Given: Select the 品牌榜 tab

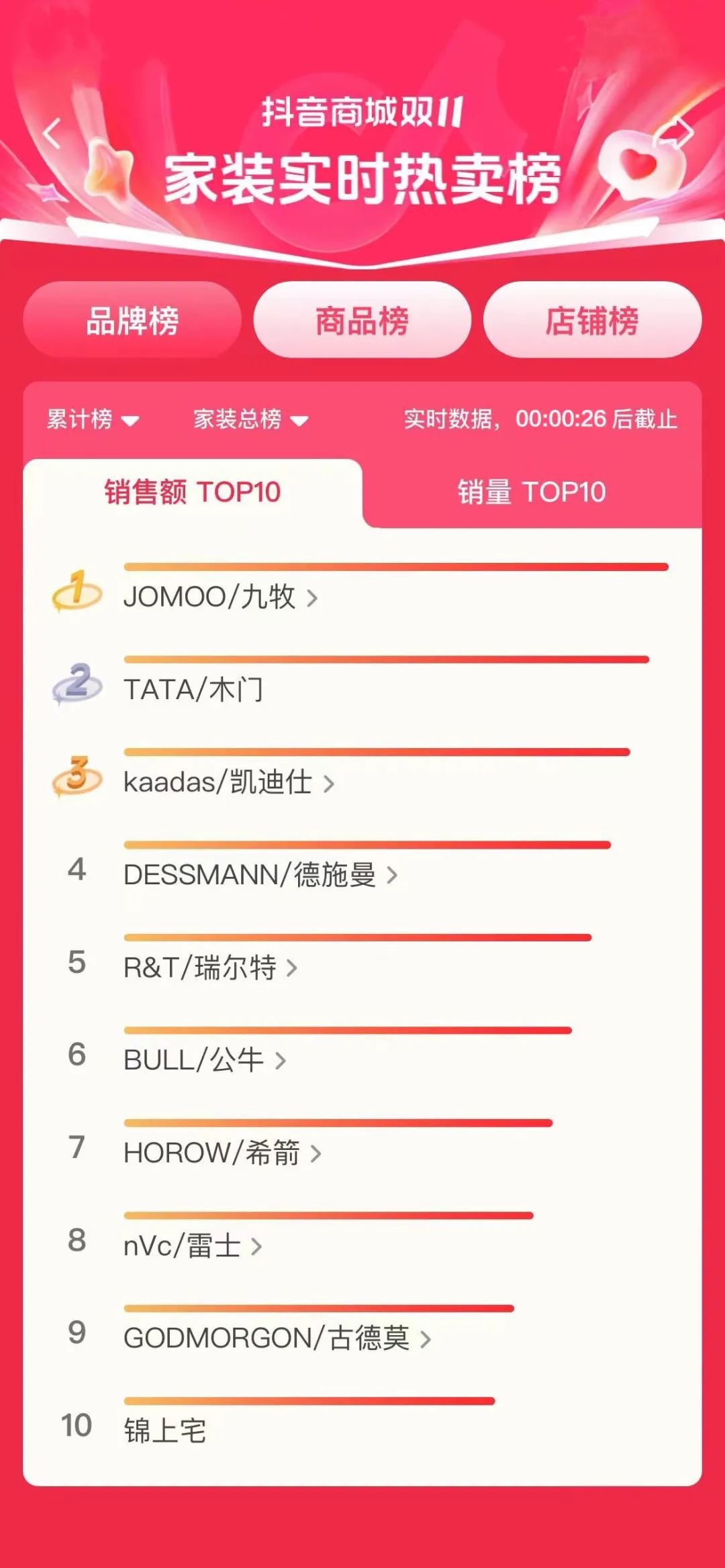Looking at the screenshot, I should coord(132,320).
